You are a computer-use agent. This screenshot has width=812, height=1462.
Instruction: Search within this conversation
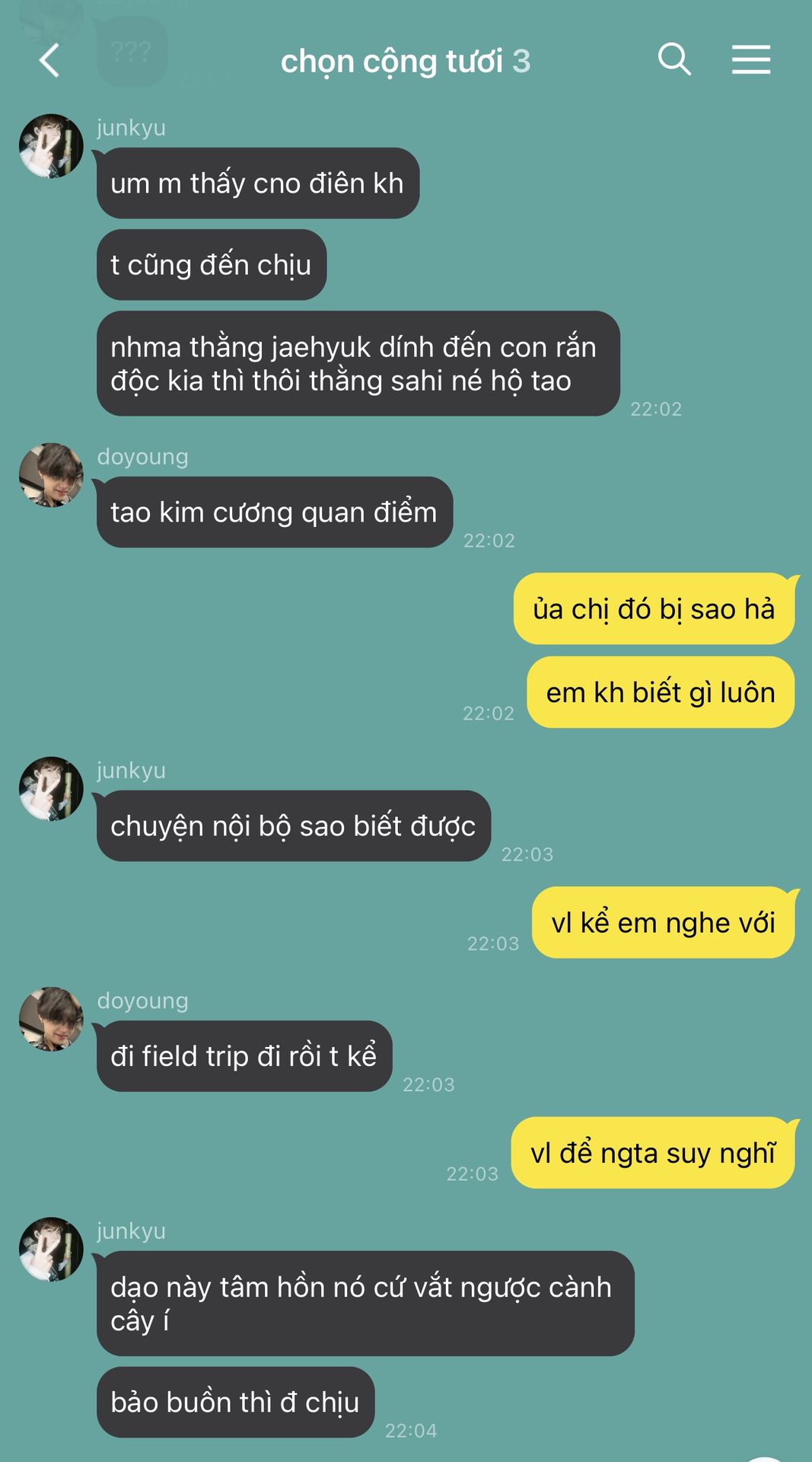pos(674,59)
